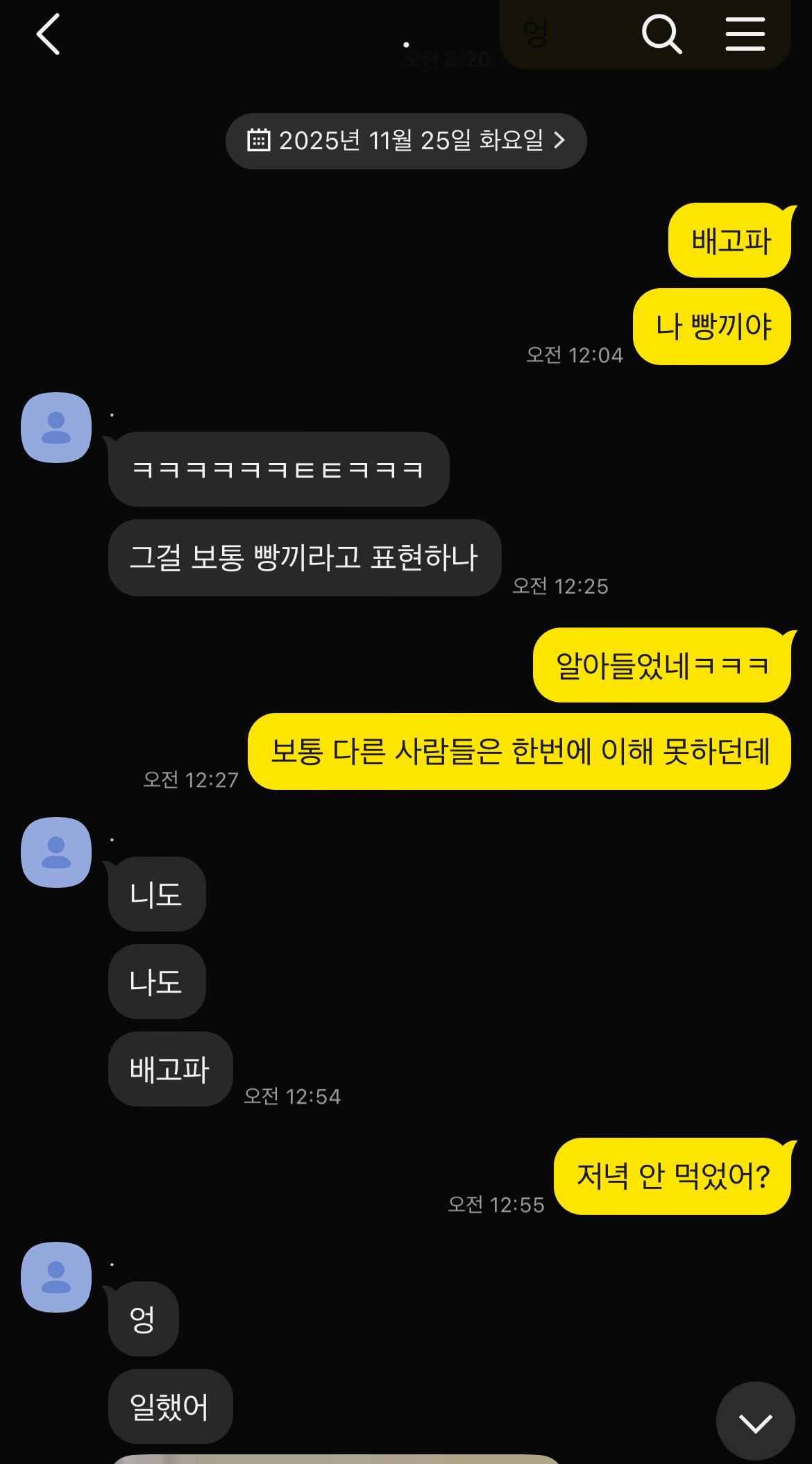Jump to the latest message with down arrow
The image size is (812, 1464).
755,1422
